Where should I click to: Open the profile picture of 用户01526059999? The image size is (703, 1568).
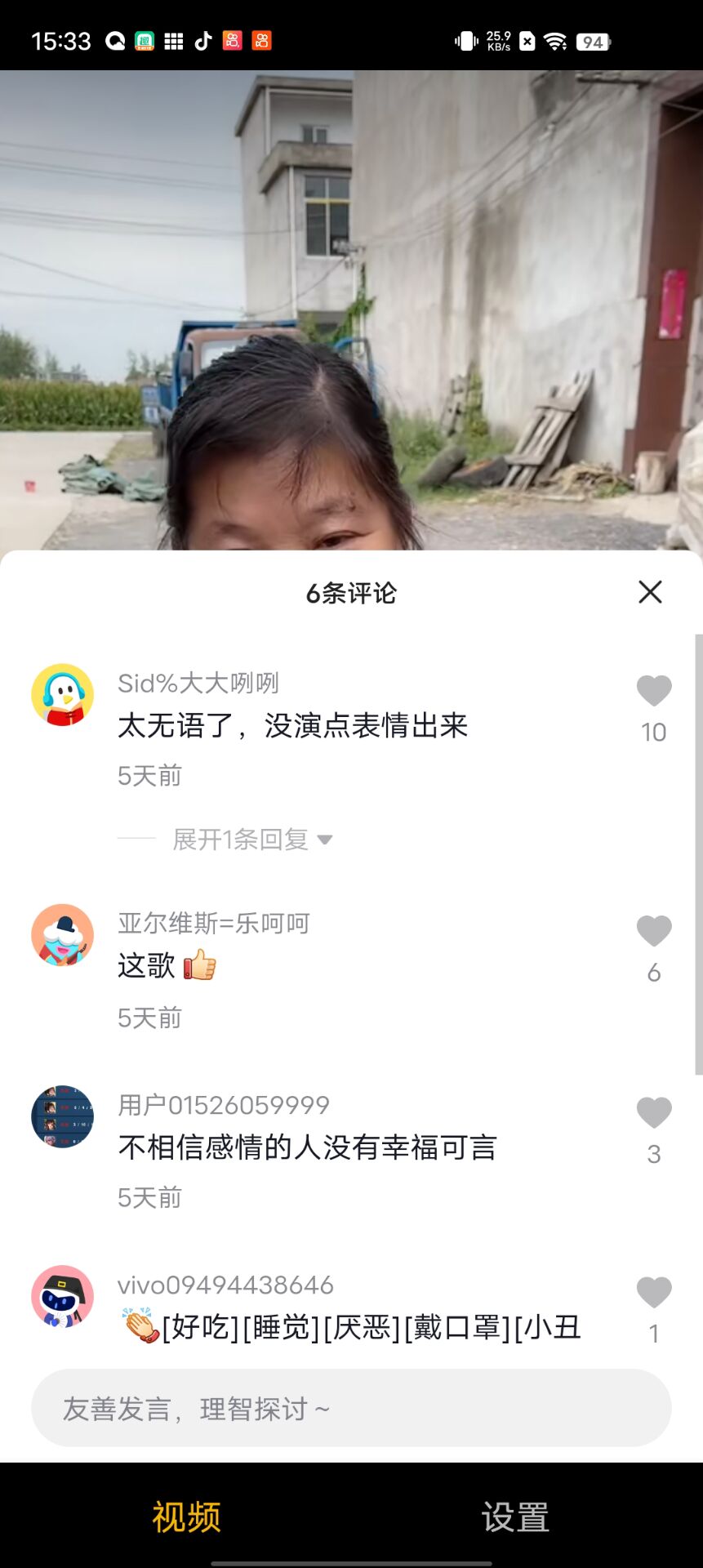click(63, 1116)
